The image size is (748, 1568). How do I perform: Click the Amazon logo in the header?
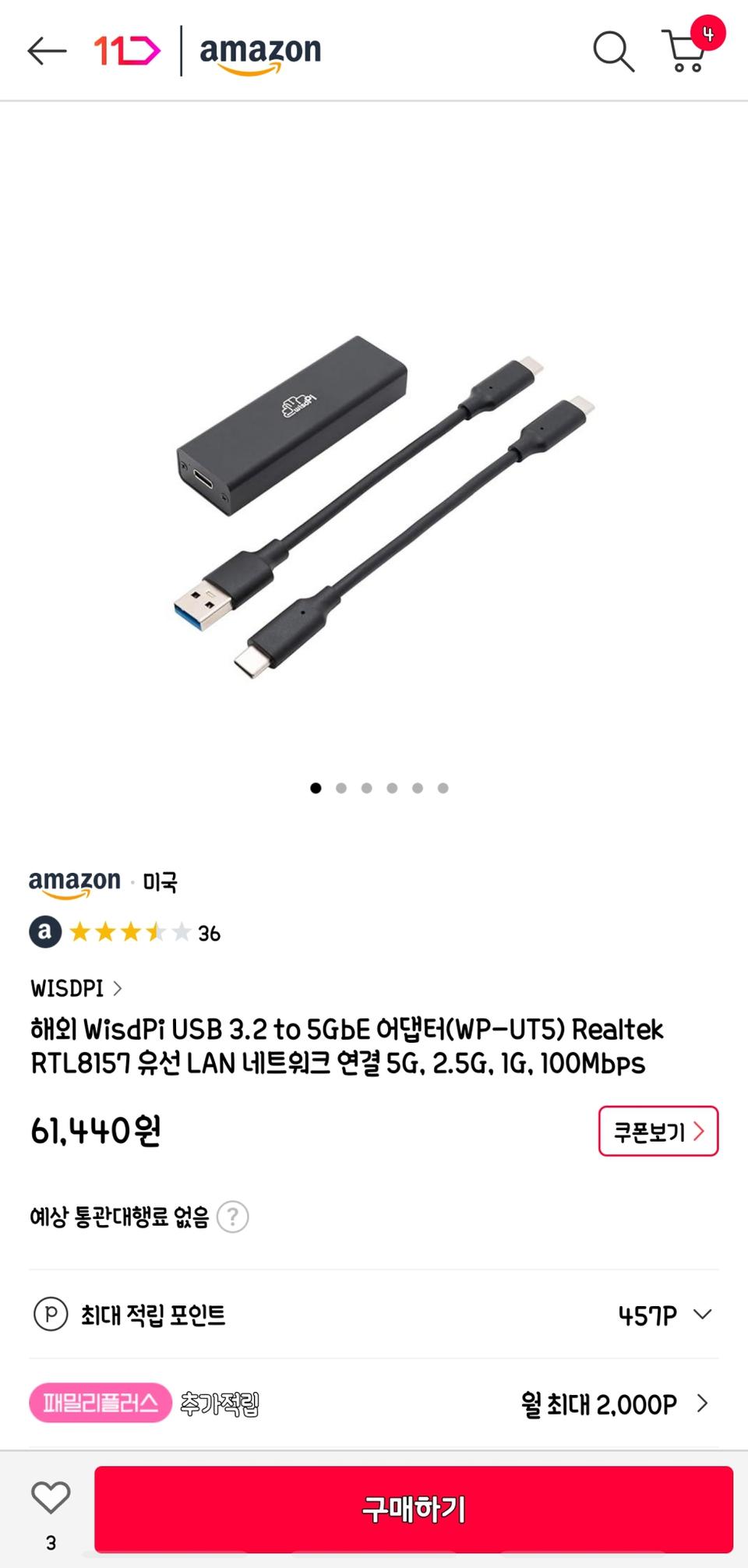(x=259, y=50)
